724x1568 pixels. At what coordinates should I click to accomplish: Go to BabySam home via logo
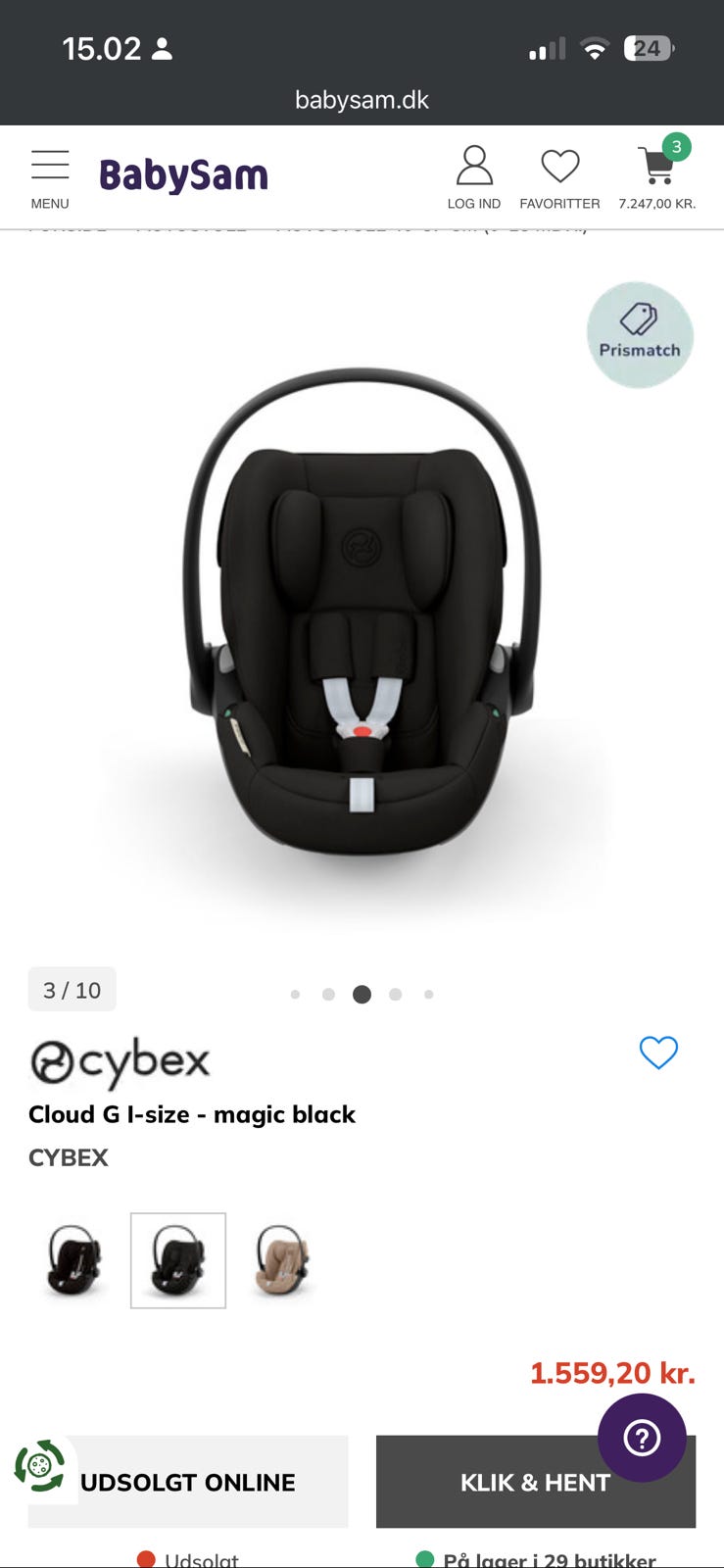tap(183, 175)
